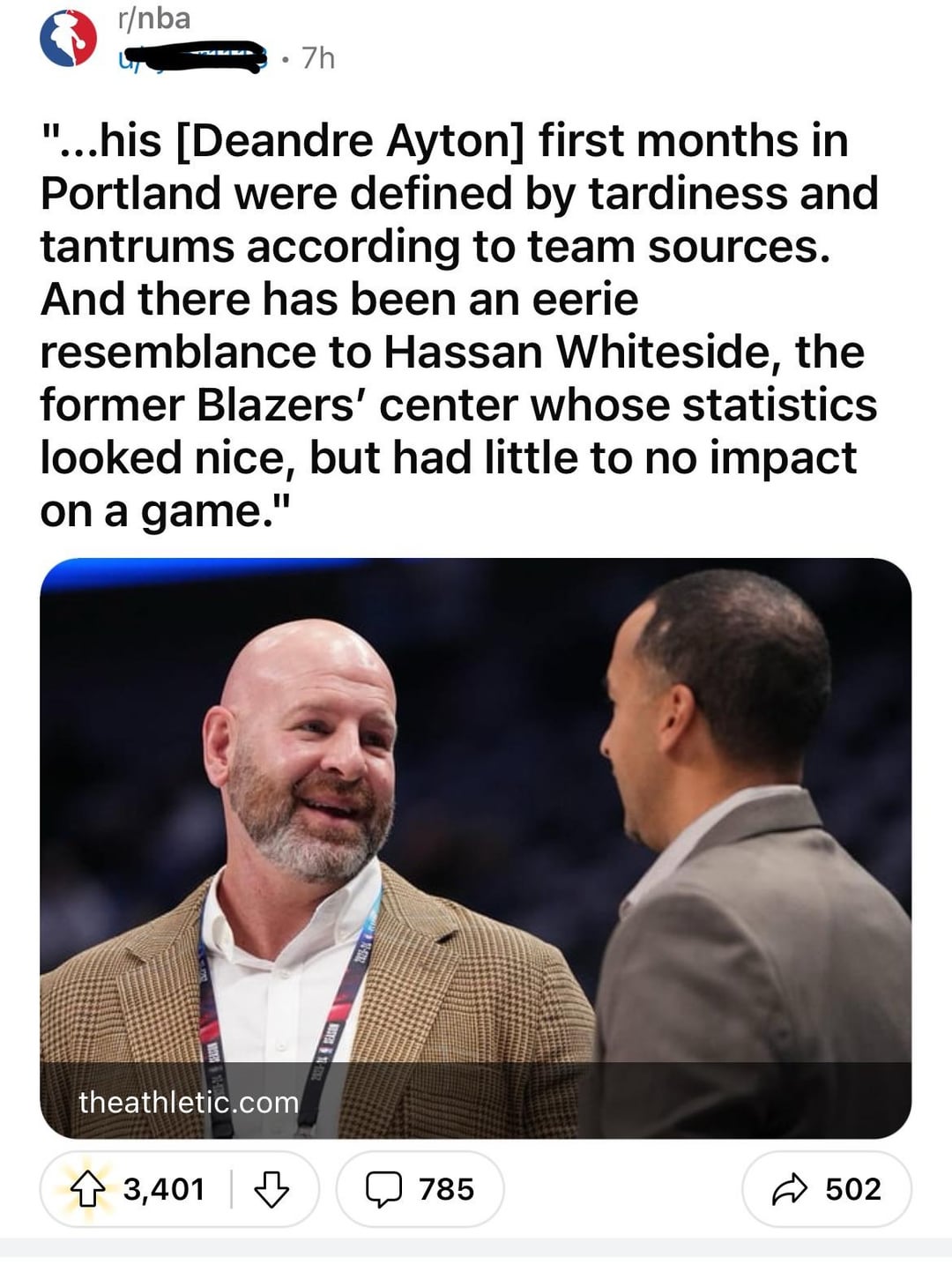Open the theathletic.com article preview
Viewport: 952px width, 1264px height.
point(475,847)
